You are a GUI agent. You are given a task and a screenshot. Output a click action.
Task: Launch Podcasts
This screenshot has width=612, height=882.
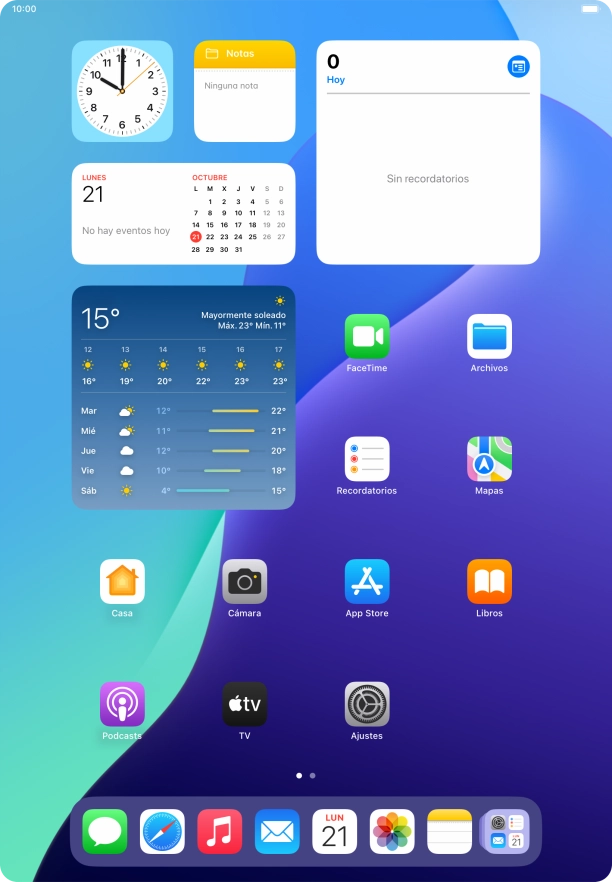pos(122,704)
